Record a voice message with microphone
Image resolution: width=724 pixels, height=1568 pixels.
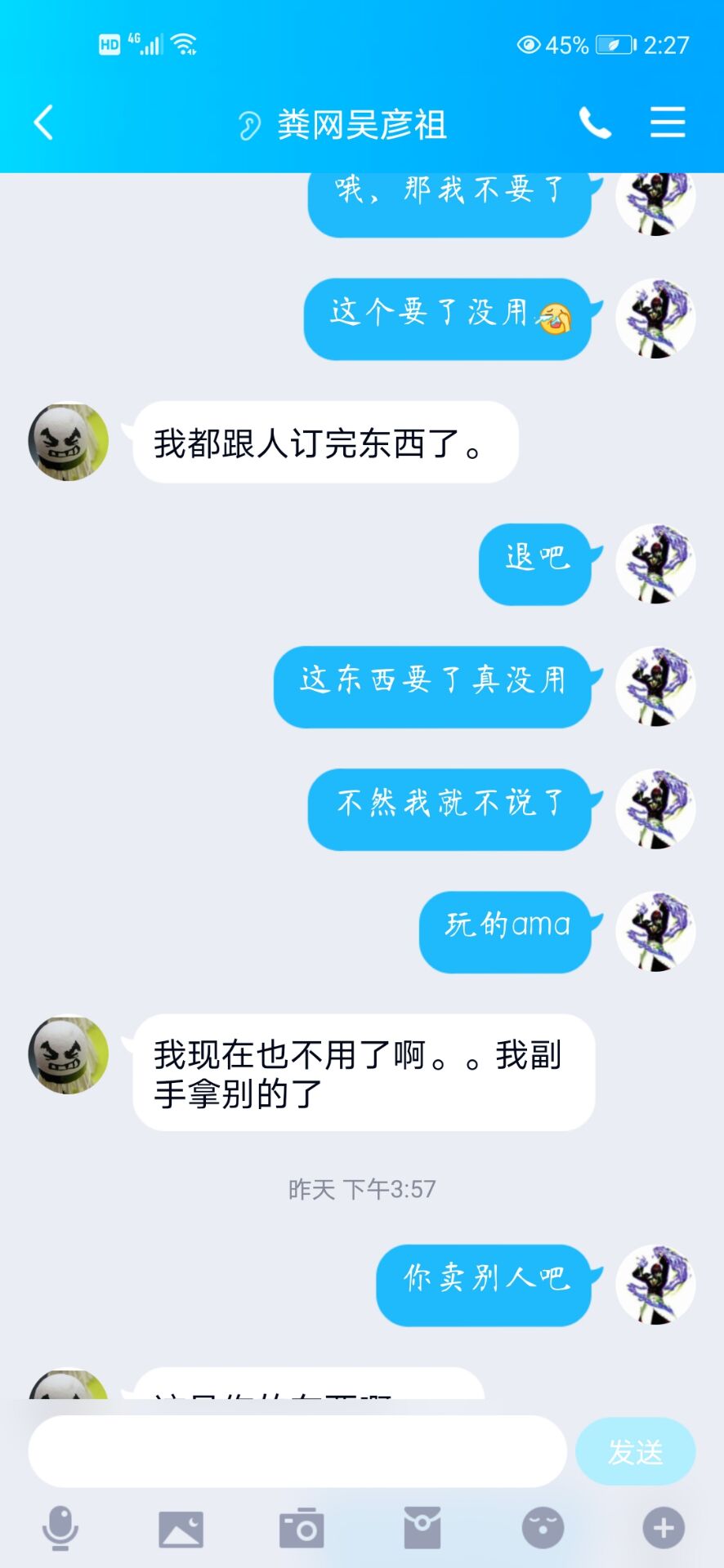click(x=60, y=1528)
